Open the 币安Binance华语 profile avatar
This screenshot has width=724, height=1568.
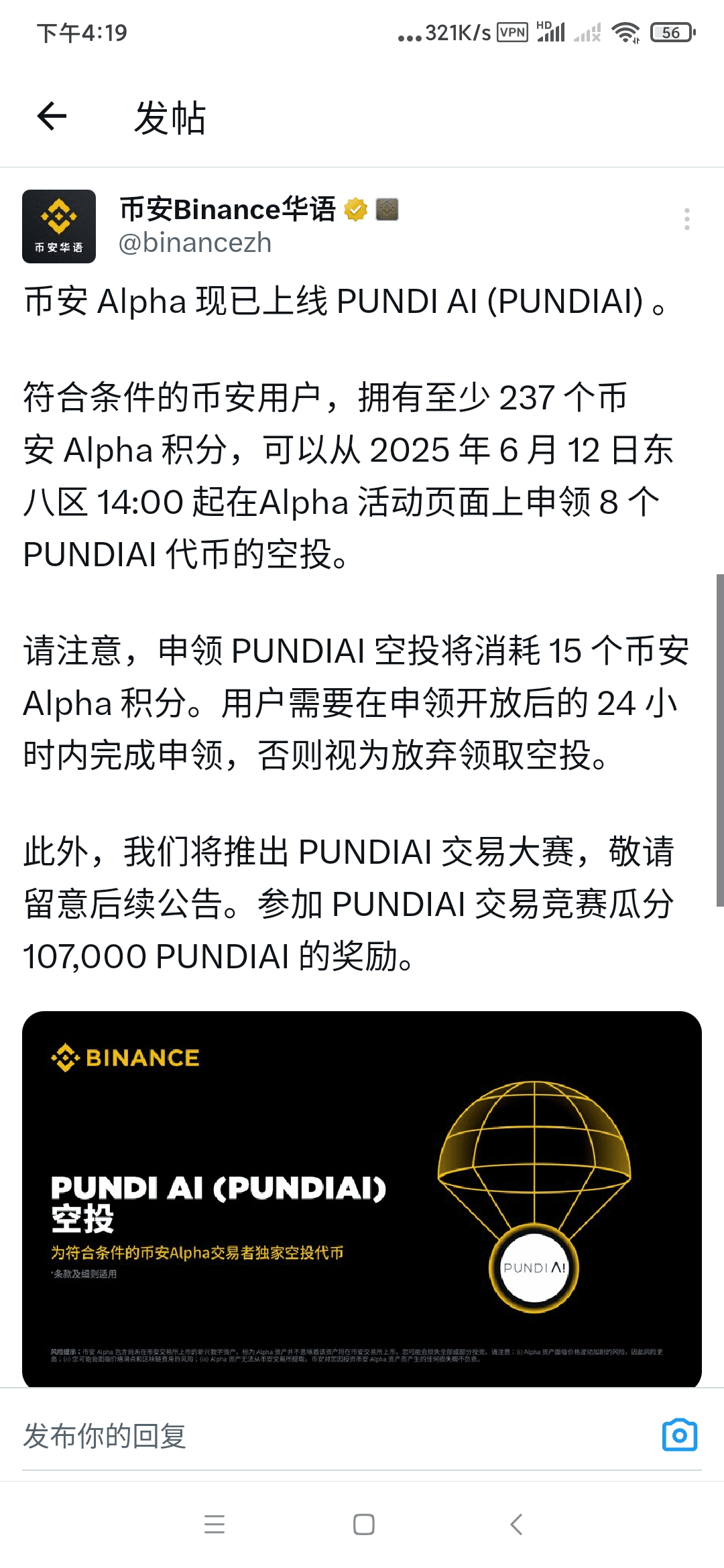pyautogui.click(x=59, y=226)
